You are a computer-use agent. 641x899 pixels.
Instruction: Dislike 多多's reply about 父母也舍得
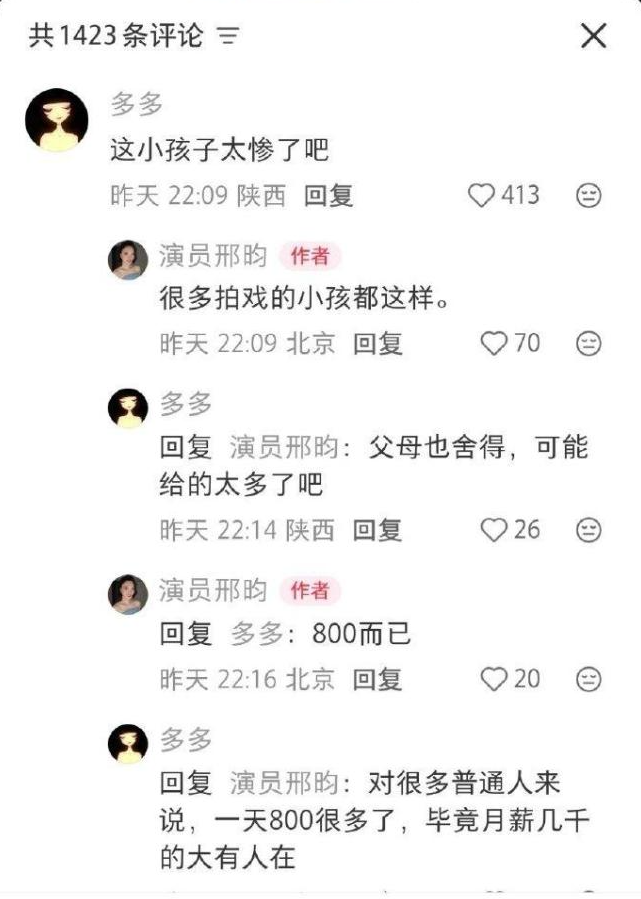tap(589, 529)
